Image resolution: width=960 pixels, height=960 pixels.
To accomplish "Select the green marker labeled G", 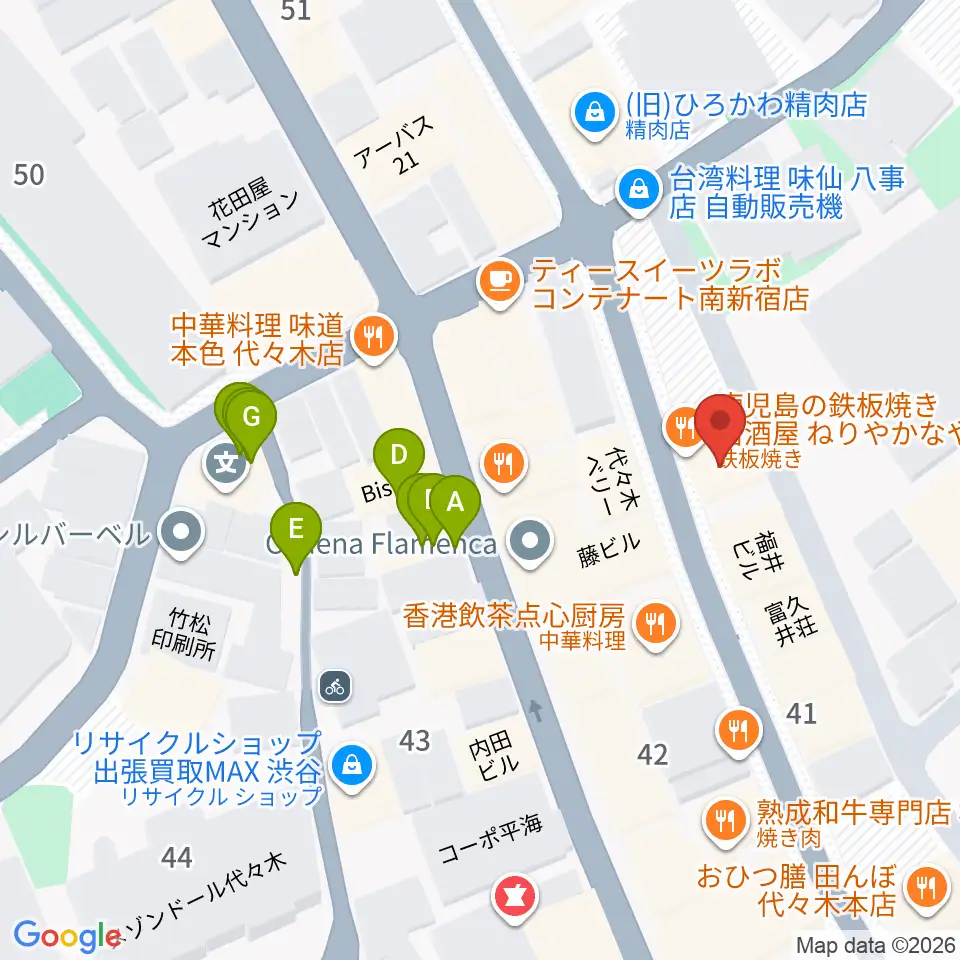I will coord(252,422).
